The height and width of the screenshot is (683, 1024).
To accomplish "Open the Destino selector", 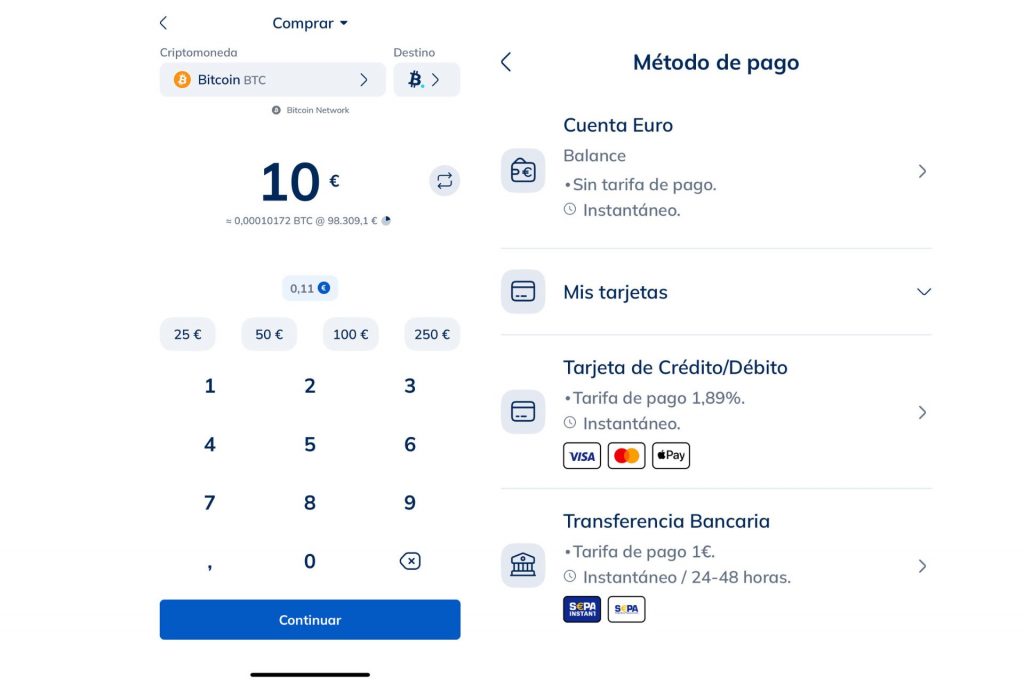I will 426,80.
